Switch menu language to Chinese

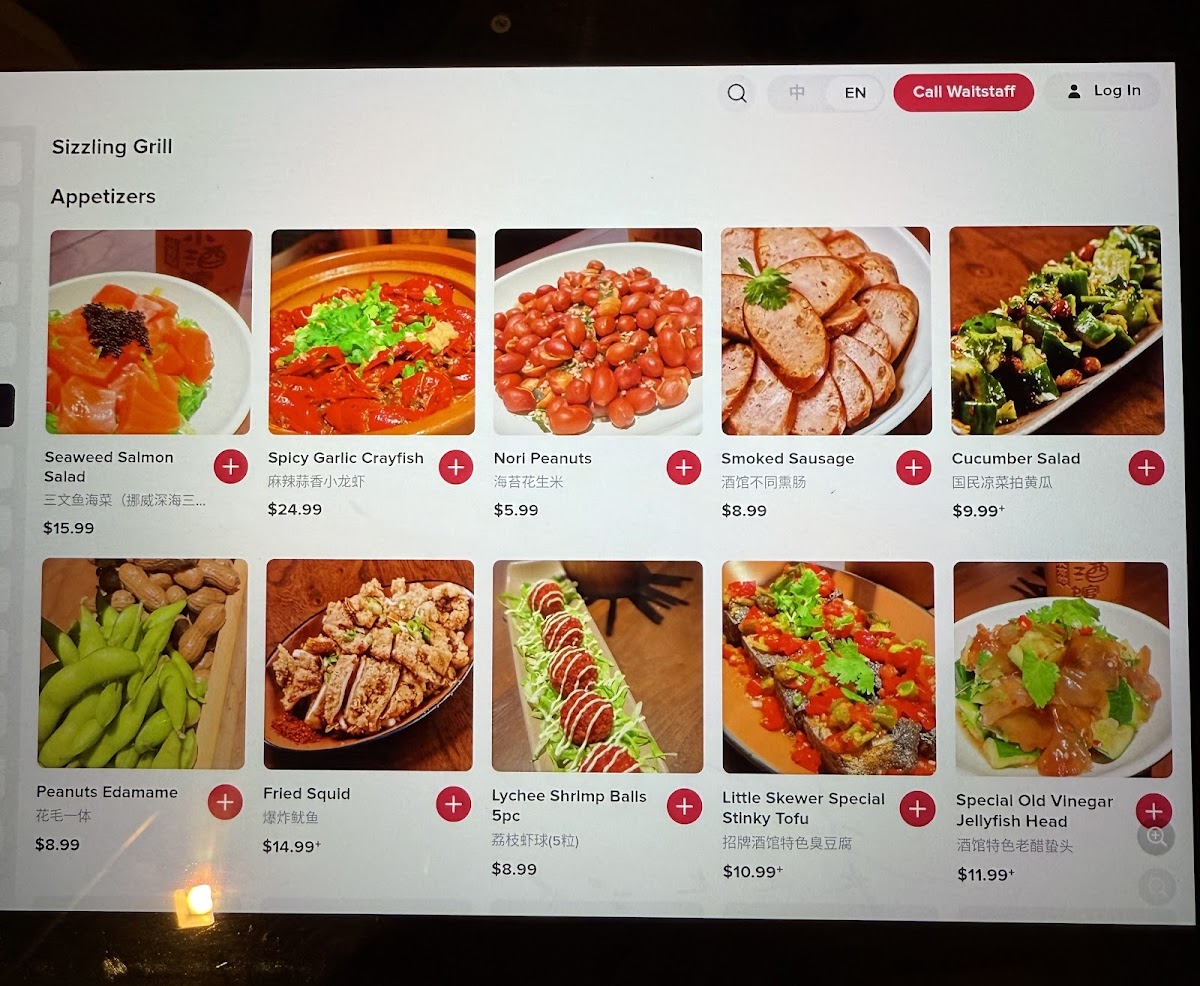pyautogui.click(x=797, y=93)
